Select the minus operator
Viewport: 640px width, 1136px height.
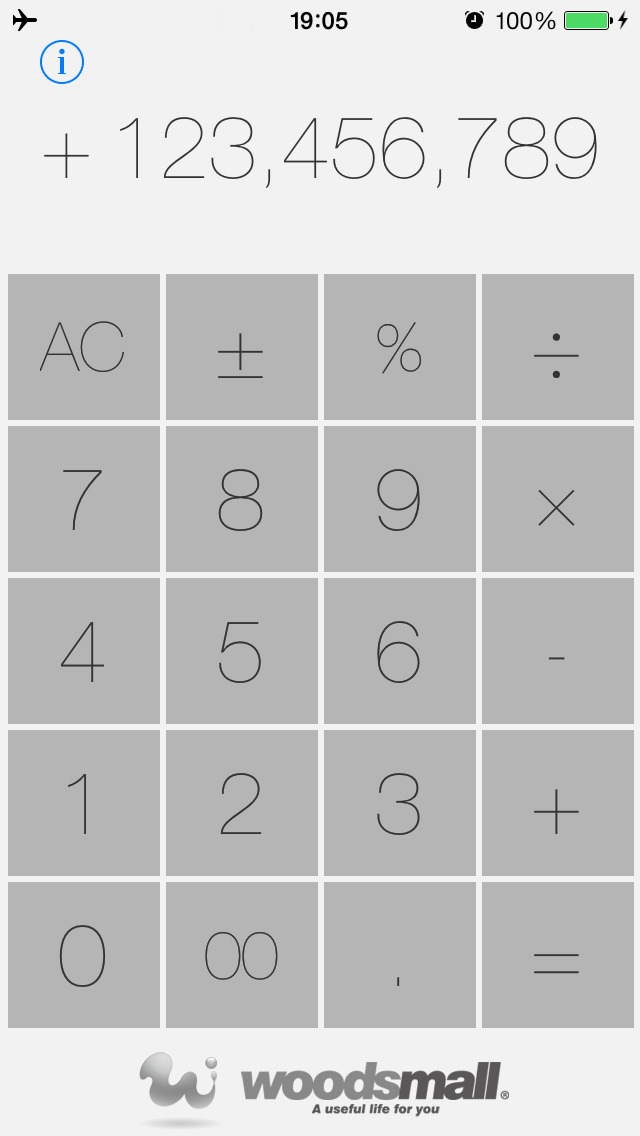(x=557, y=651)
